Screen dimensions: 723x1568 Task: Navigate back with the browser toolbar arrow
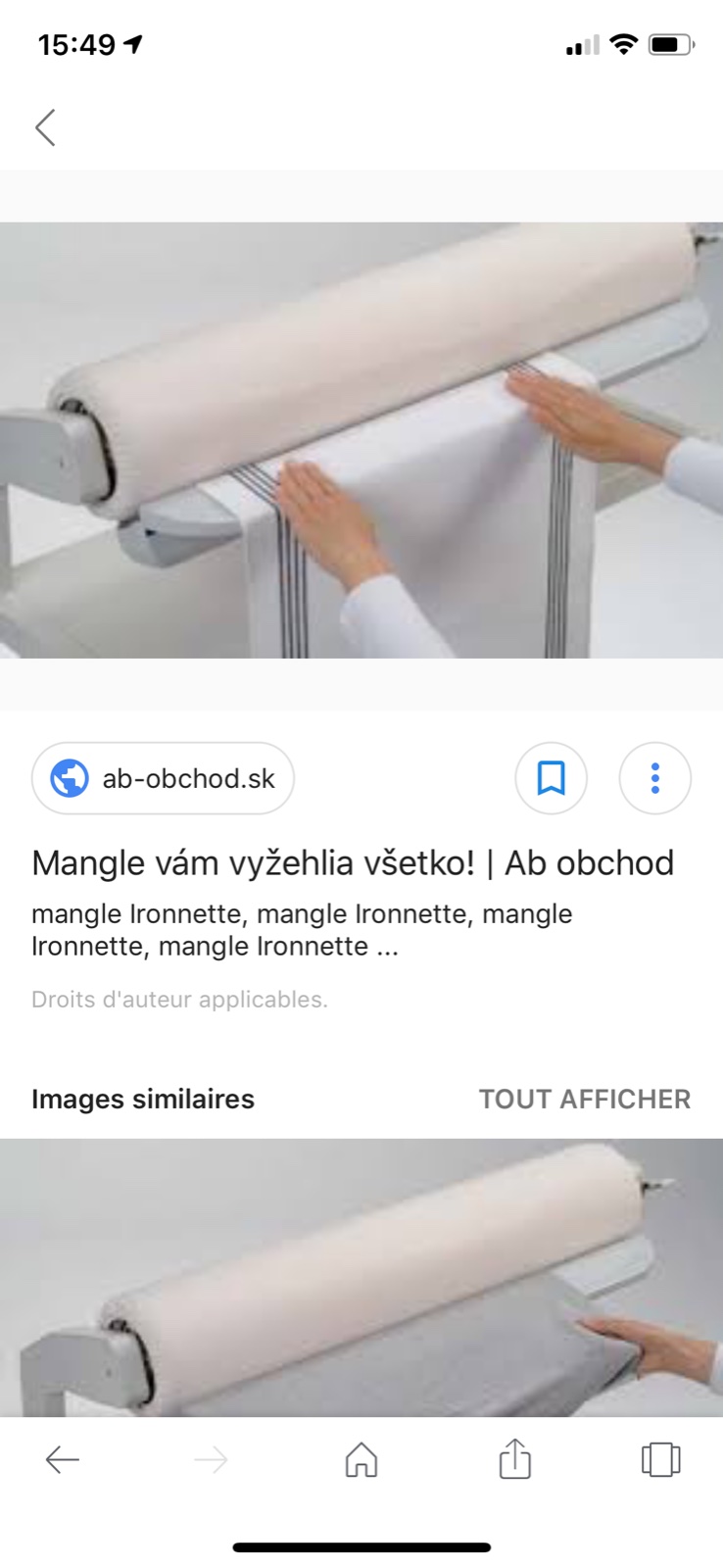tap(62, 1459)
